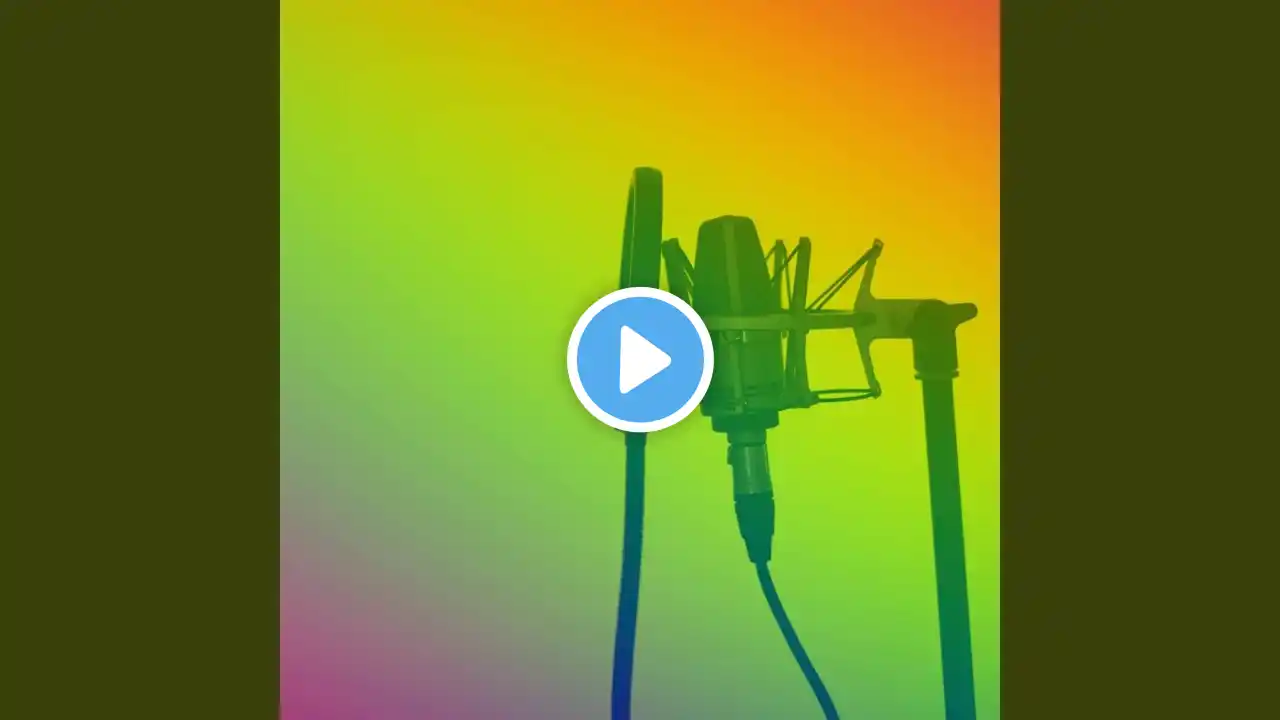This screenshot has width=1280, height=720.
Task: Play the video
Action: coord(640,359)
